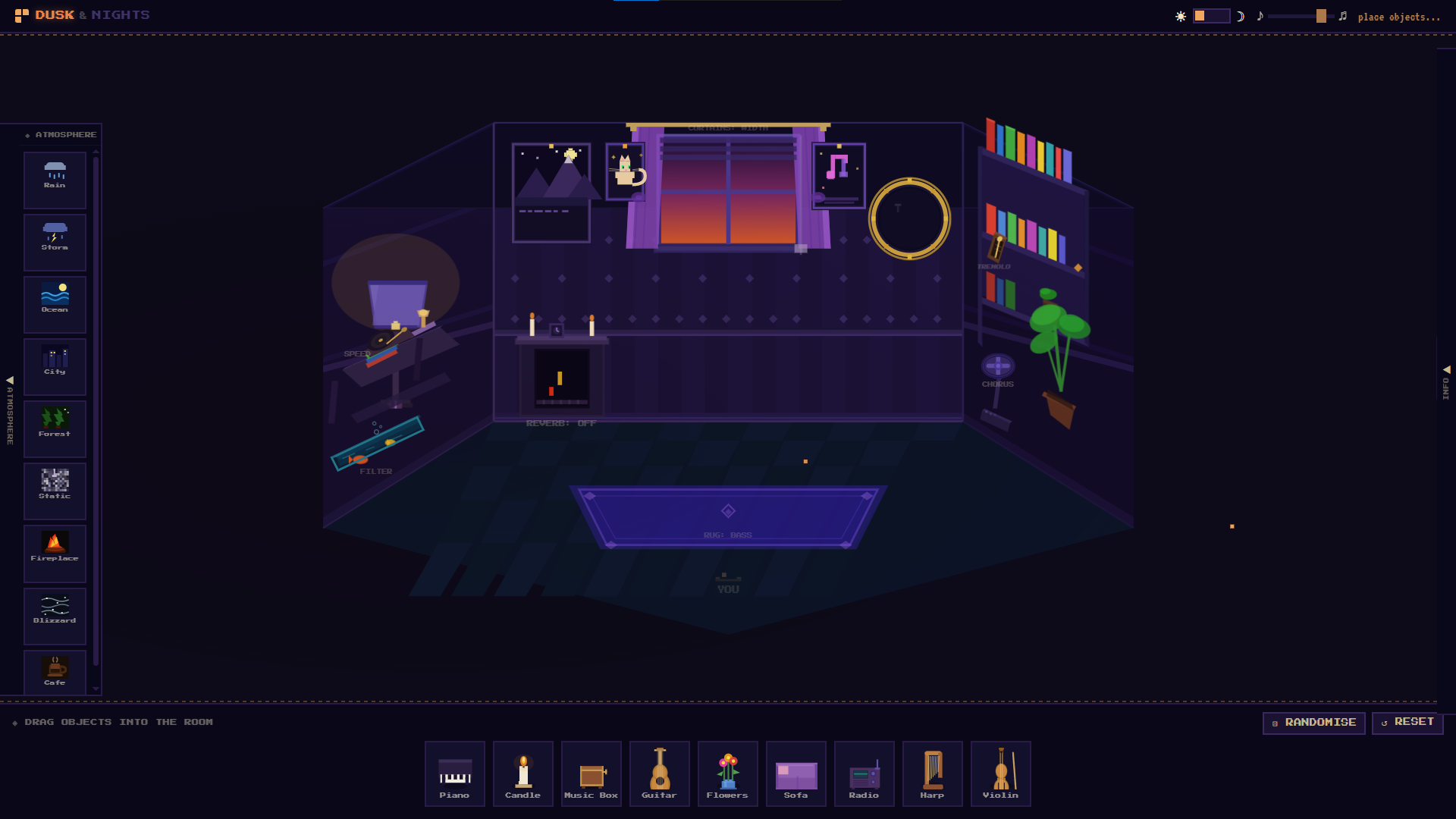Select the Cafe atmosphere
Image resolution: width=1456 pixels, height=819 pixels.
point(55,672)
